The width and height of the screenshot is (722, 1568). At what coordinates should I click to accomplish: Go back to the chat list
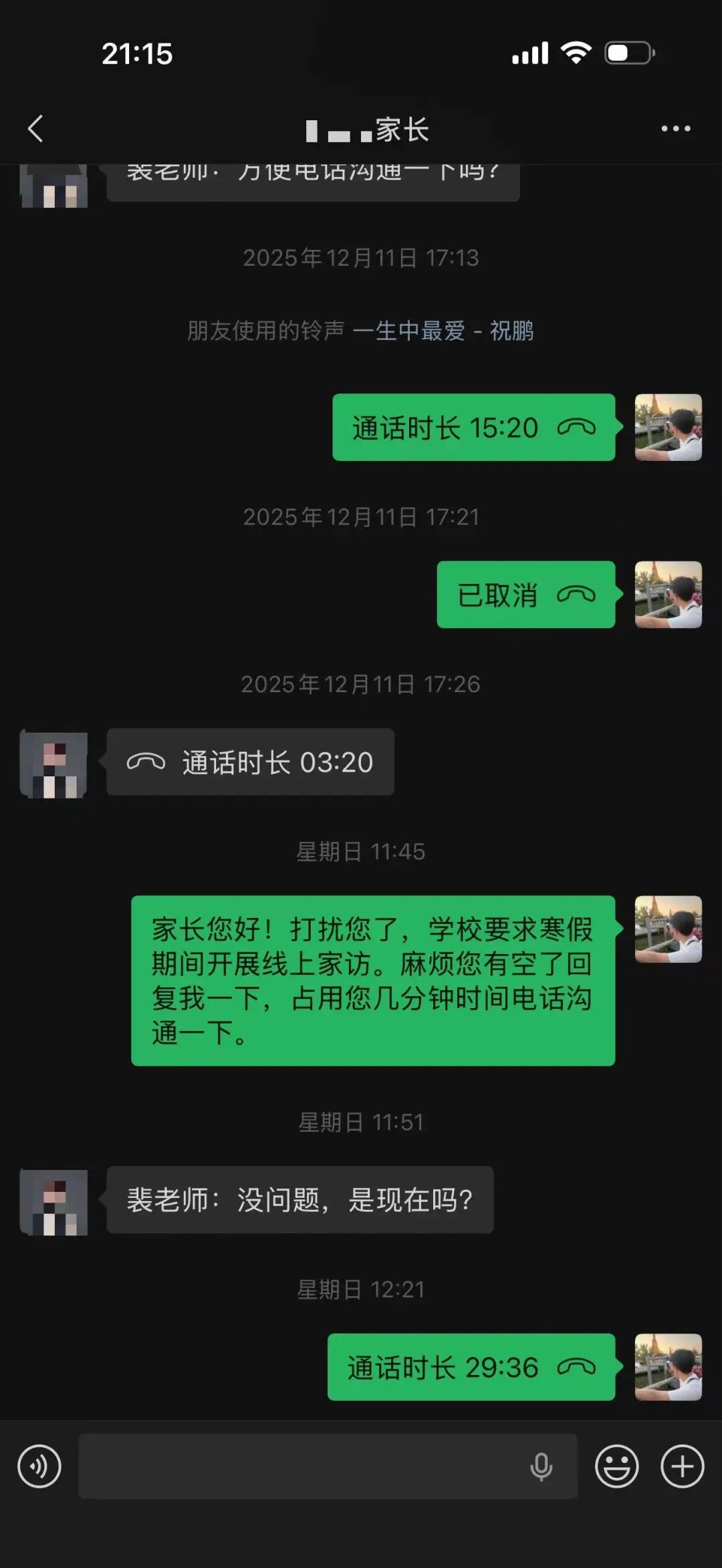pos(36,129)
